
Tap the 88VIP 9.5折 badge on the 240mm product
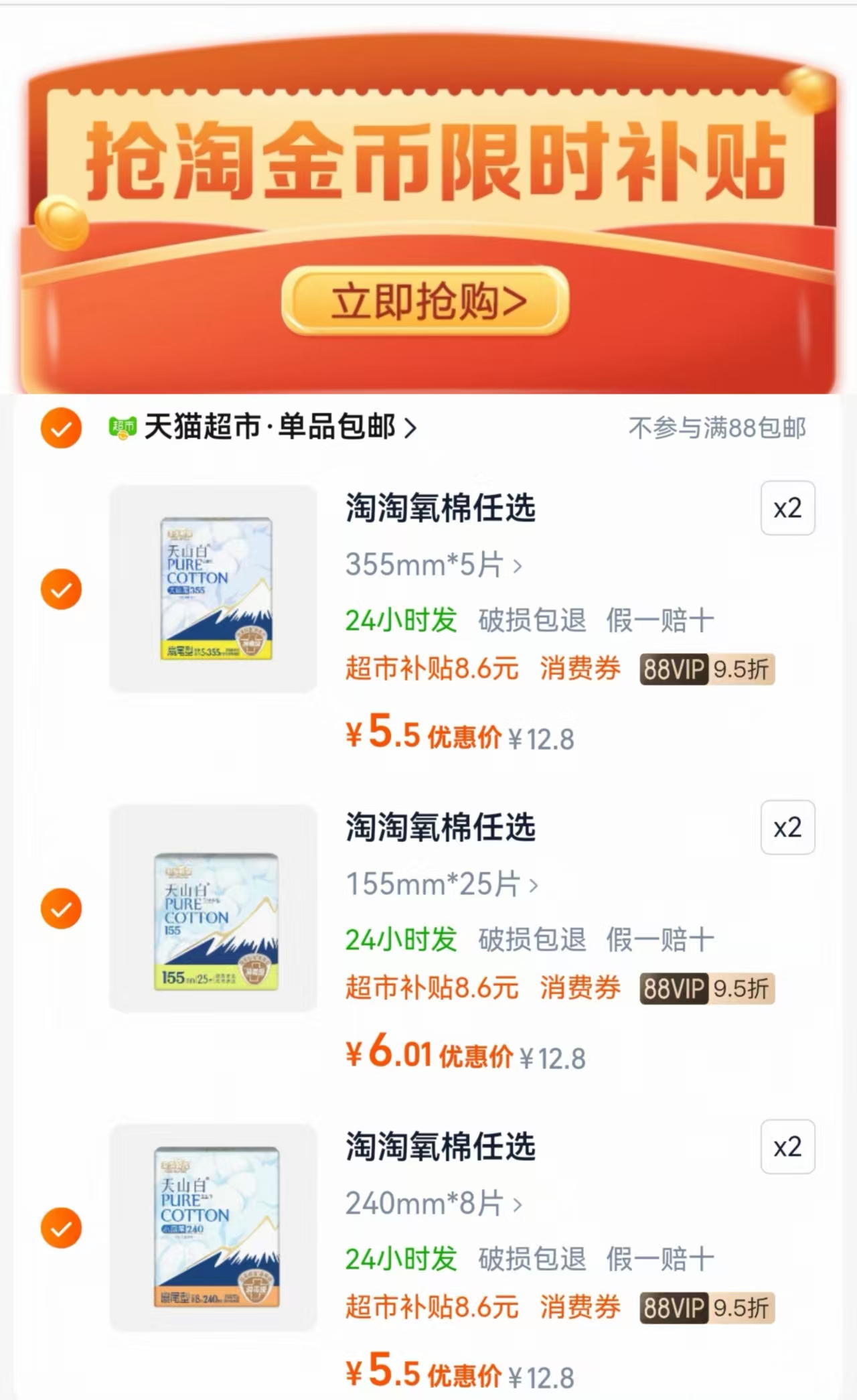(x=707, y=1308)
